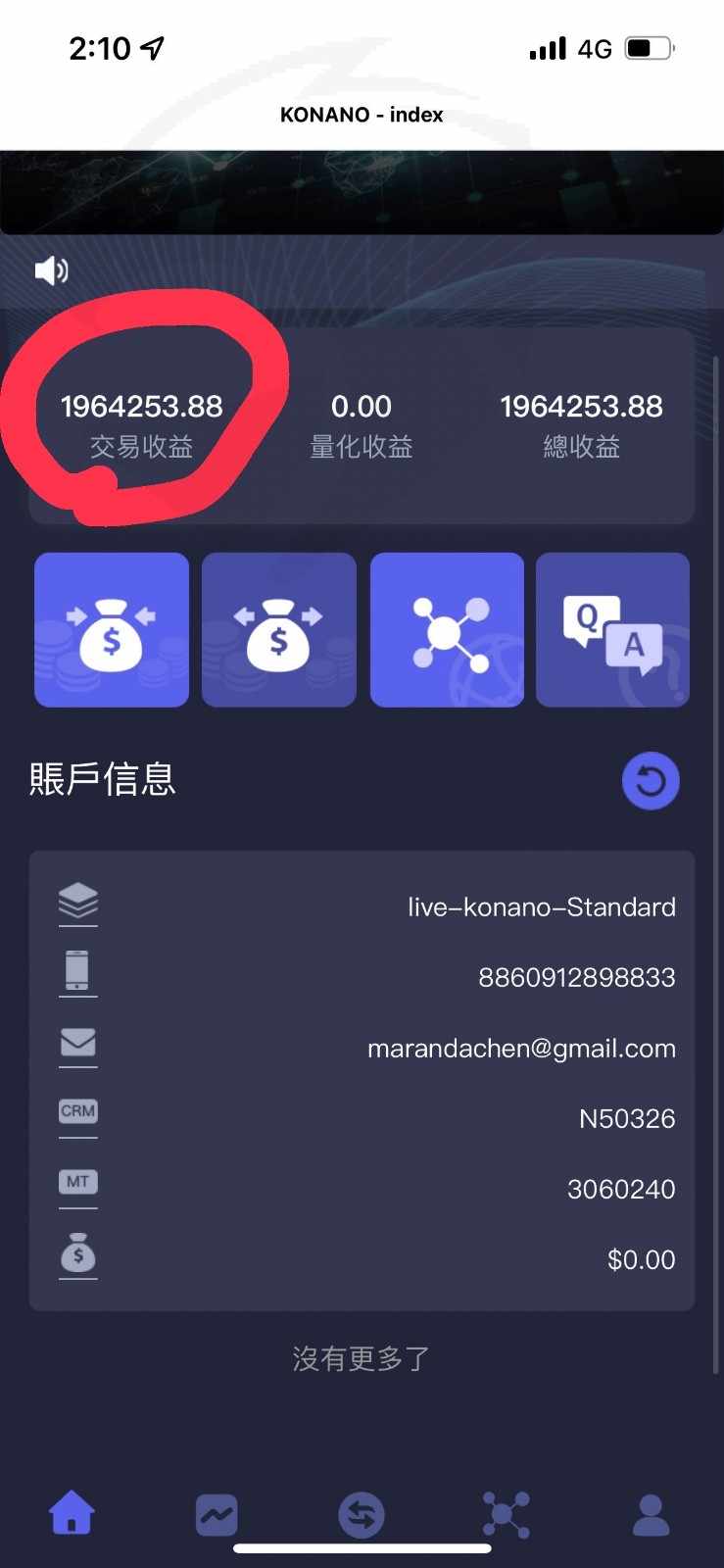Open the center exchange tab
This screenshot has height=1568, width=724.
[x=362, y=1515]
